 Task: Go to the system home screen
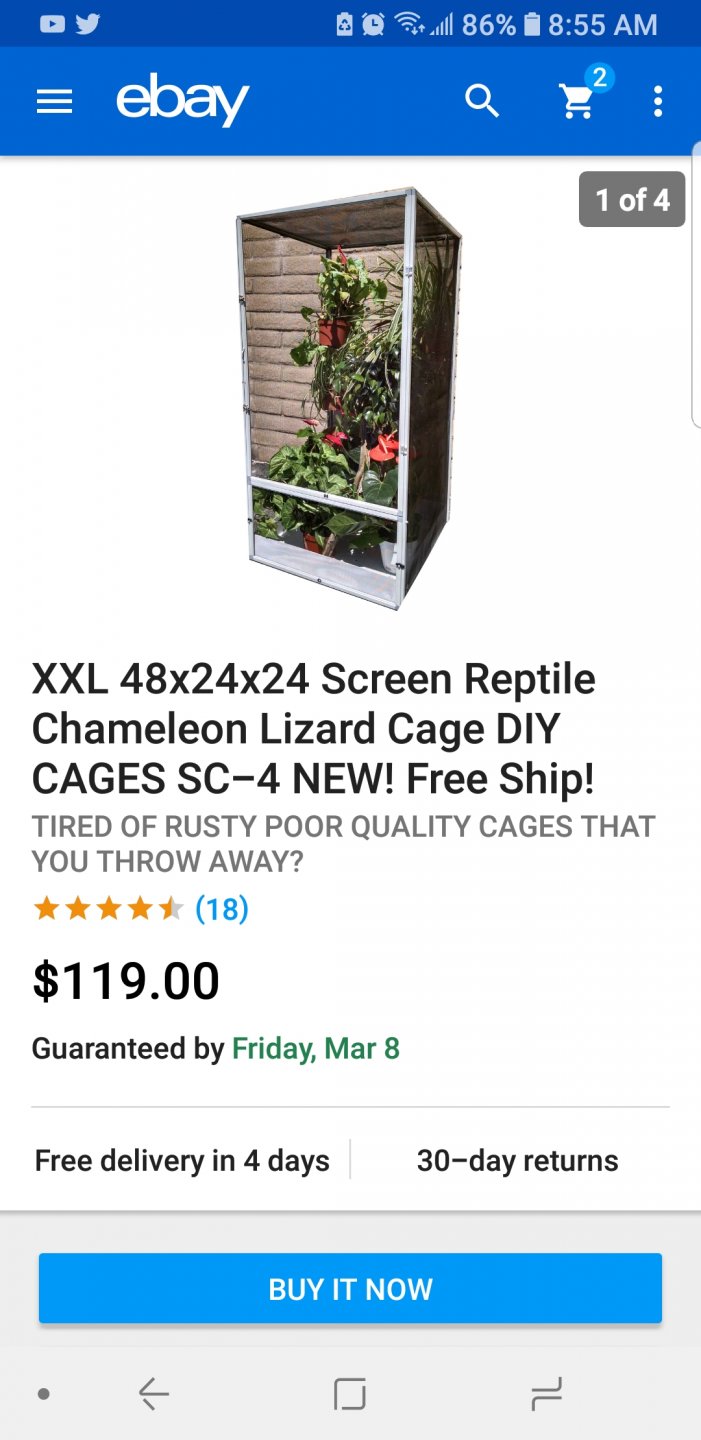coord(350,1393)
